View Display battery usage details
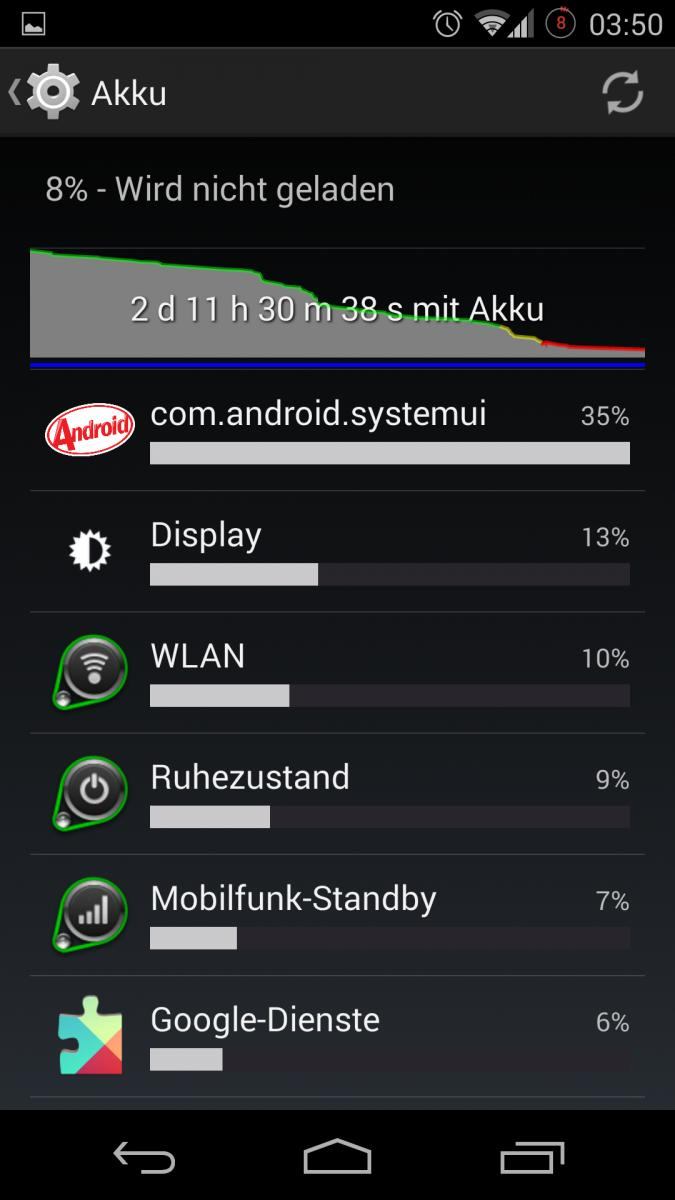The height and width of the screenshot is (1200, 675). point(337,551)
